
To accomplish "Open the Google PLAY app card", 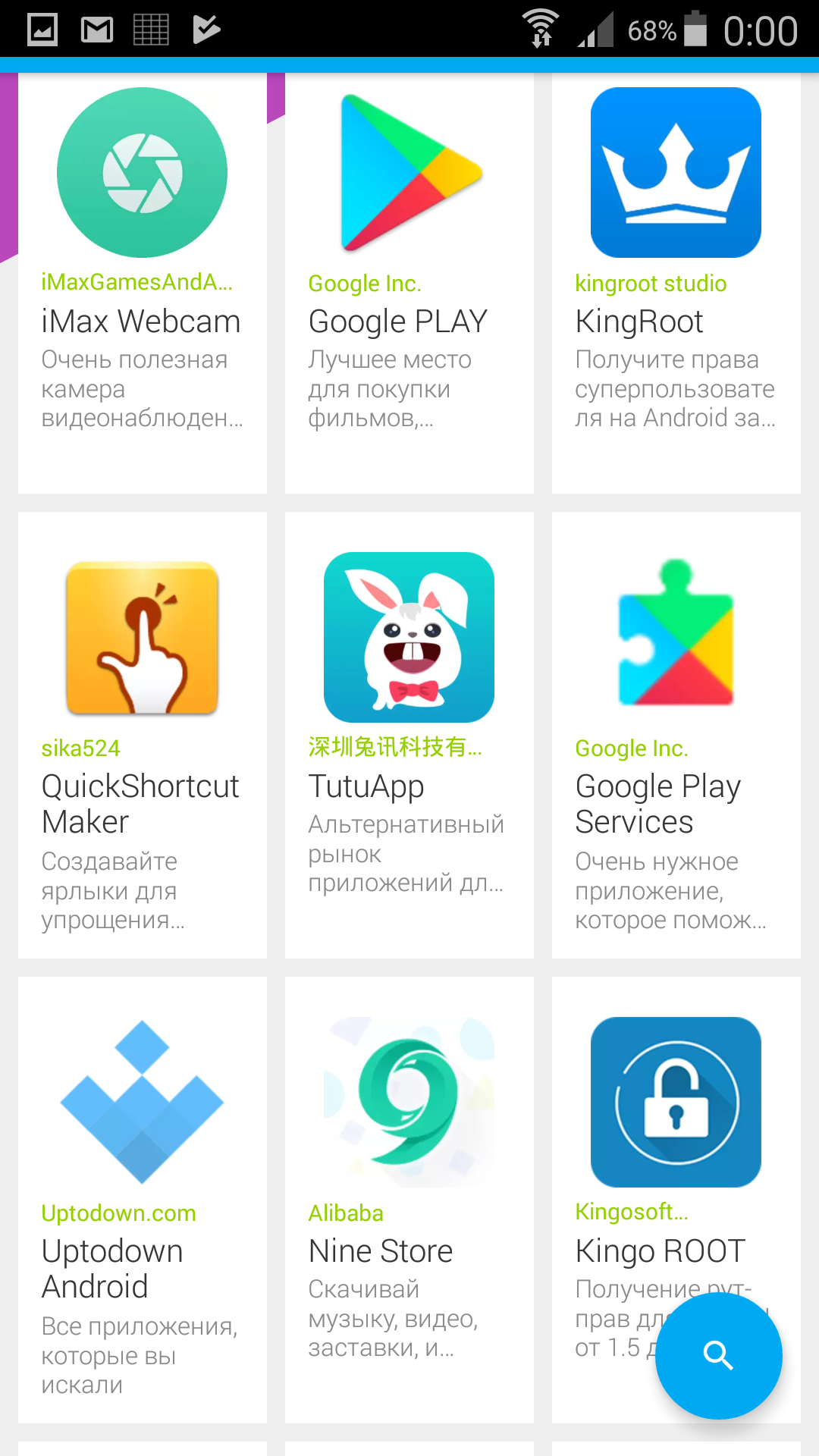I will [409, 281].
